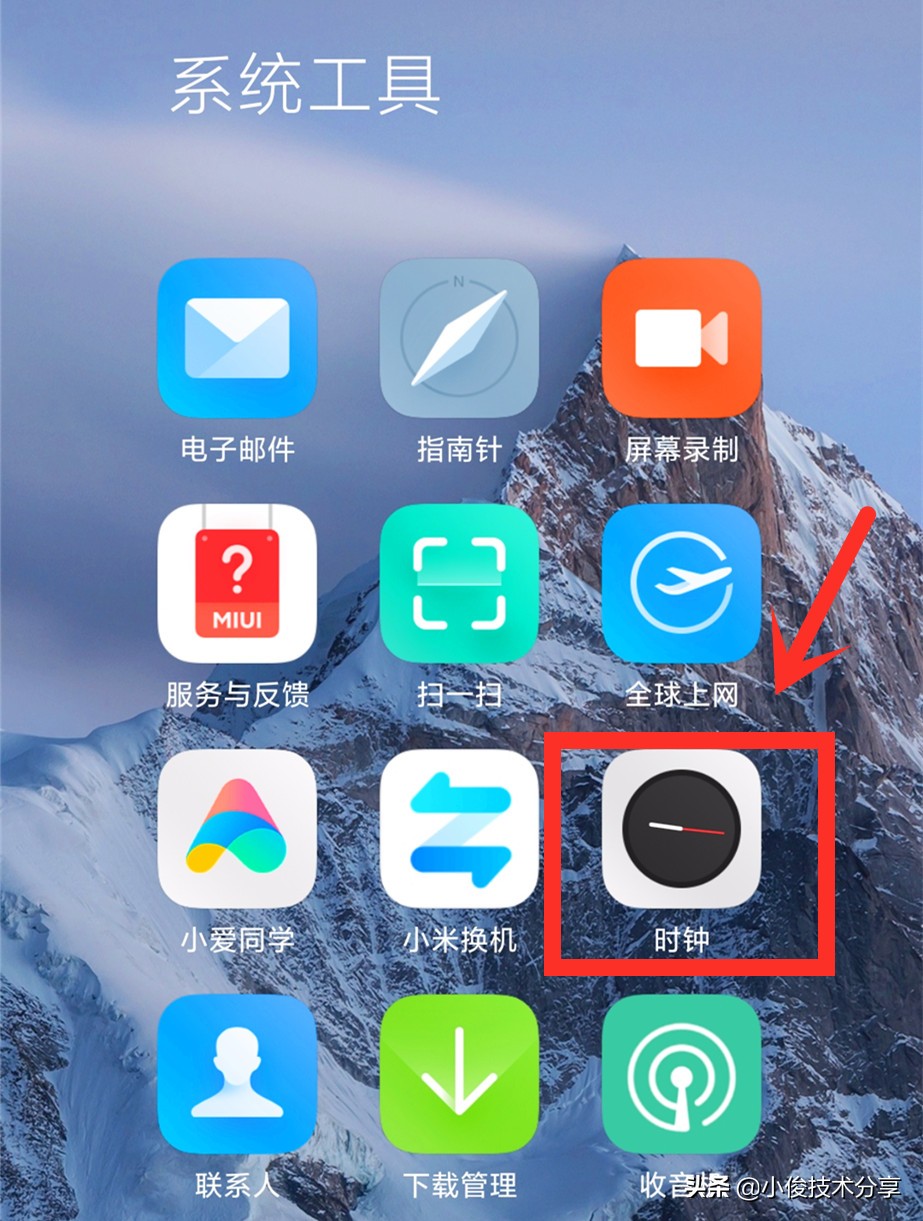The width and height of the screenshot is (923, 1221).
Task: Open the 小米换机 Mi Mover app
Action: click(459, 830)
